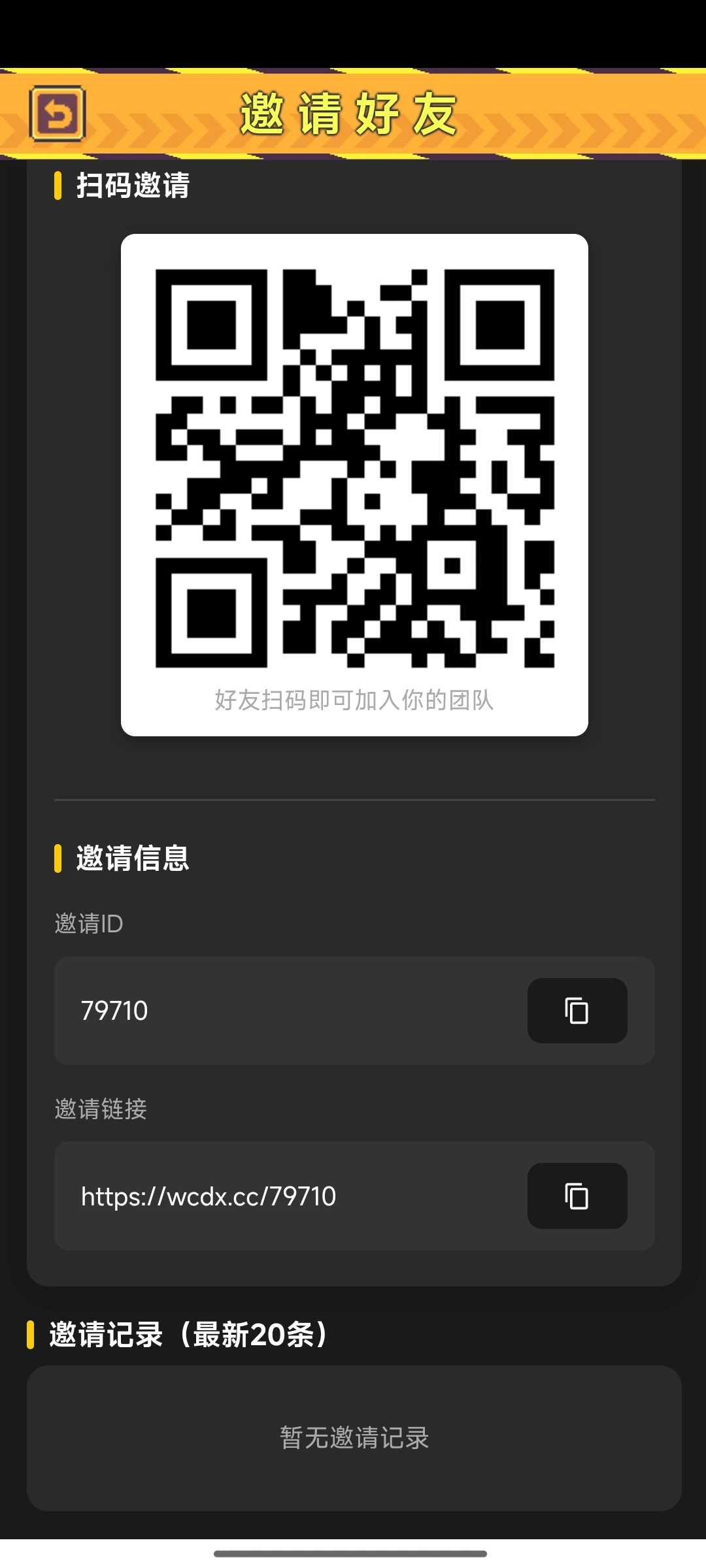
Task: Select the 扫码邀请 section header
Action: point(131,188)
